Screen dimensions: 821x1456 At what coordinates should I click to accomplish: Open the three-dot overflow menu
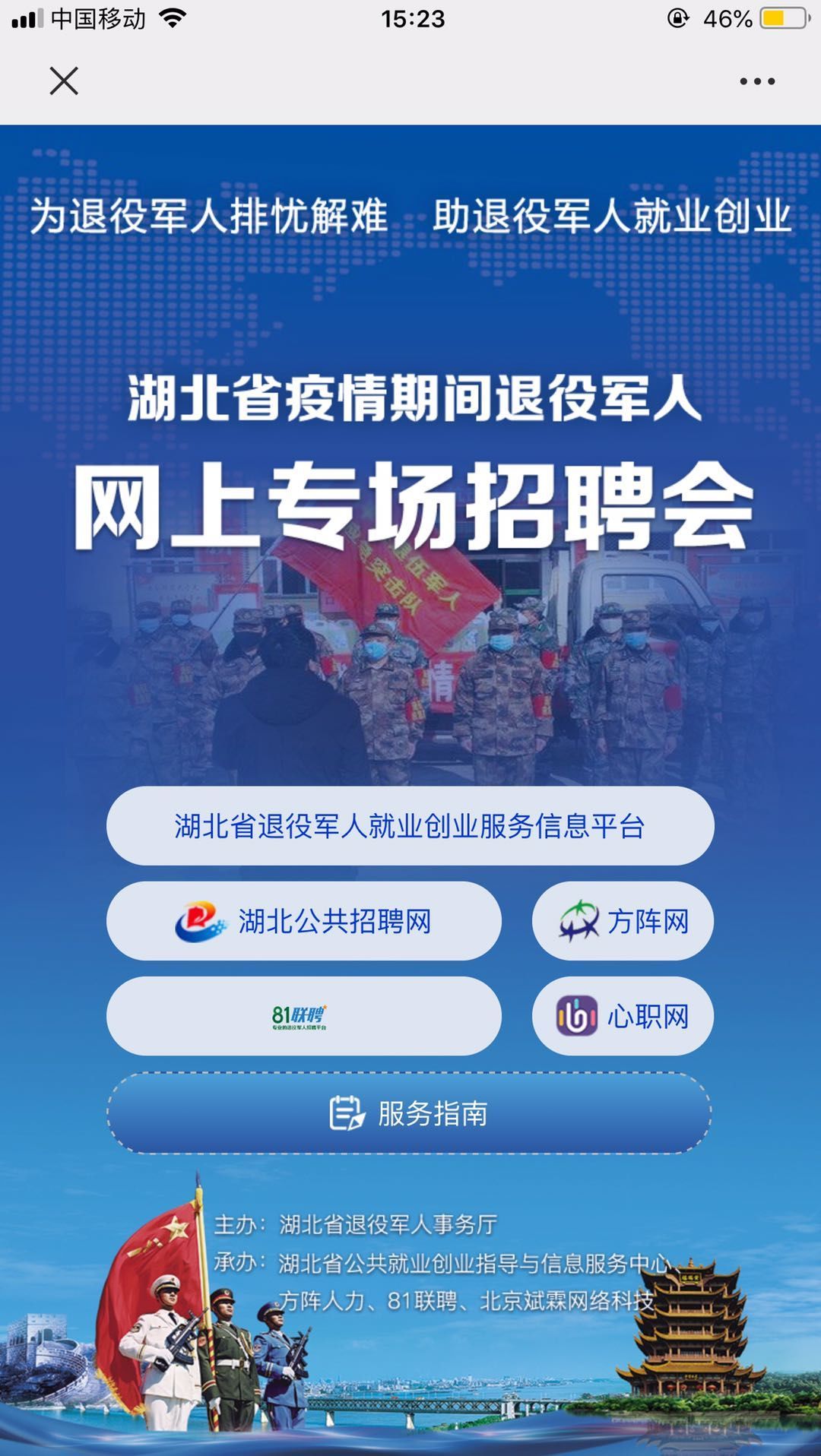[x=757, y=81]
